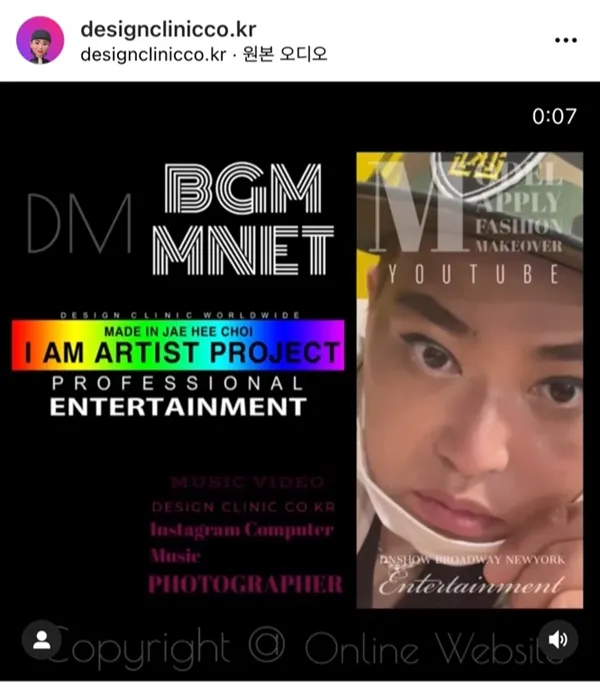Show tagged people on the video
600x694 pixels.
[41, 638]
